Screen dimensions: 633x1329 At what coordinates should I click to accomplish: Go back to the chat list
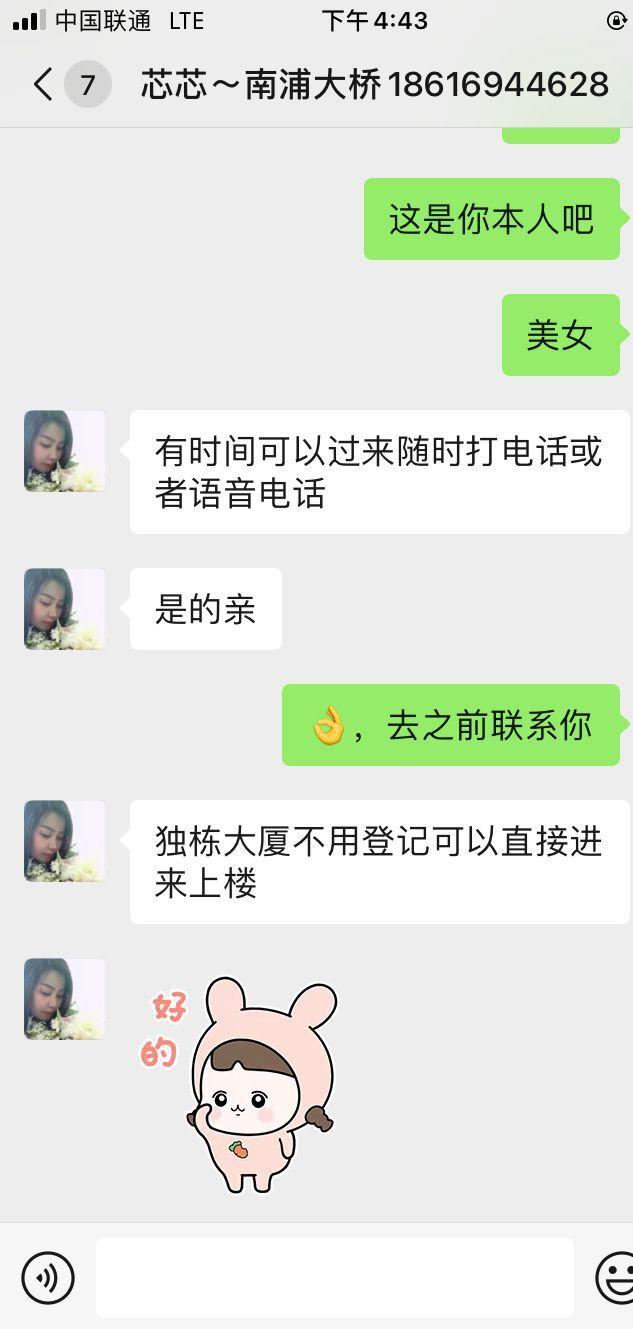coord(43,84)
